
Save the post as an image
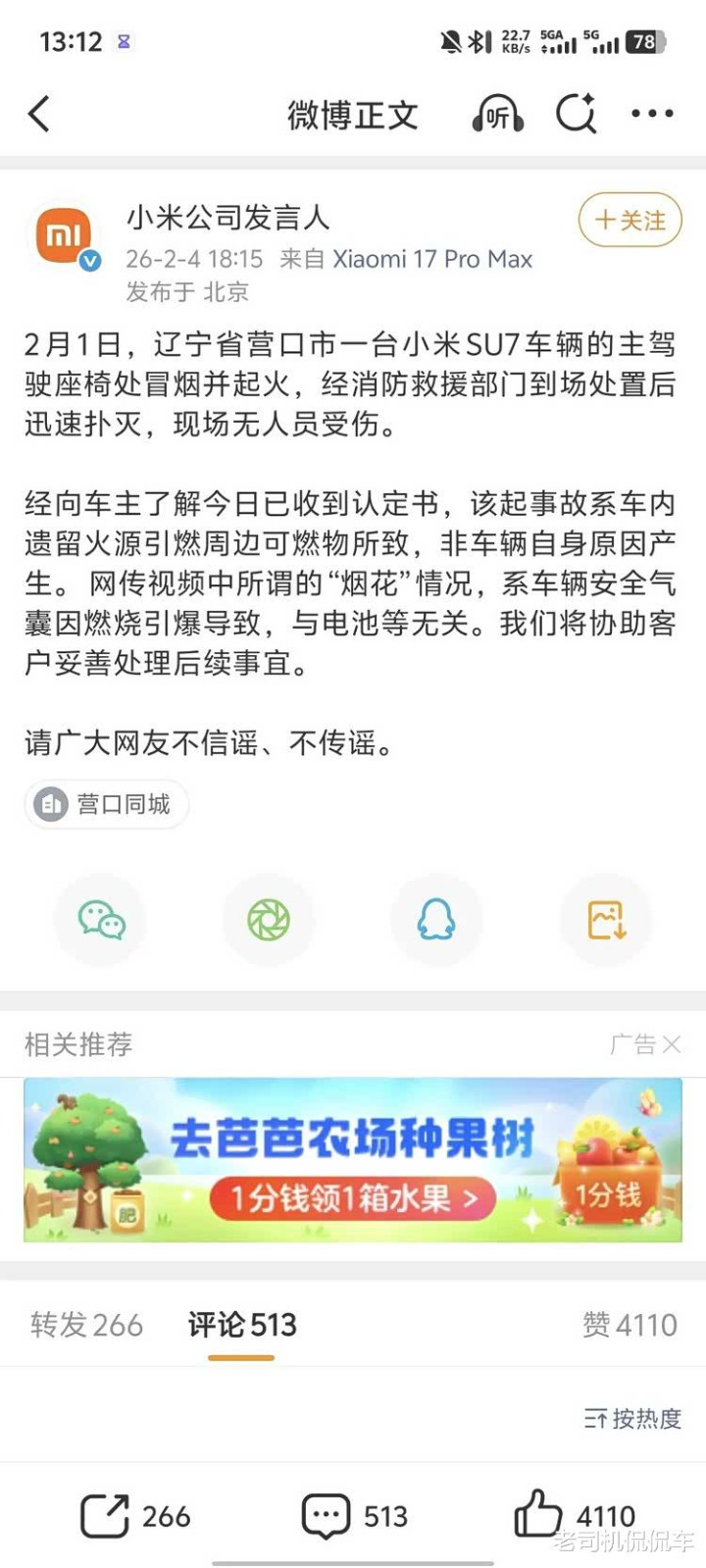606,920
